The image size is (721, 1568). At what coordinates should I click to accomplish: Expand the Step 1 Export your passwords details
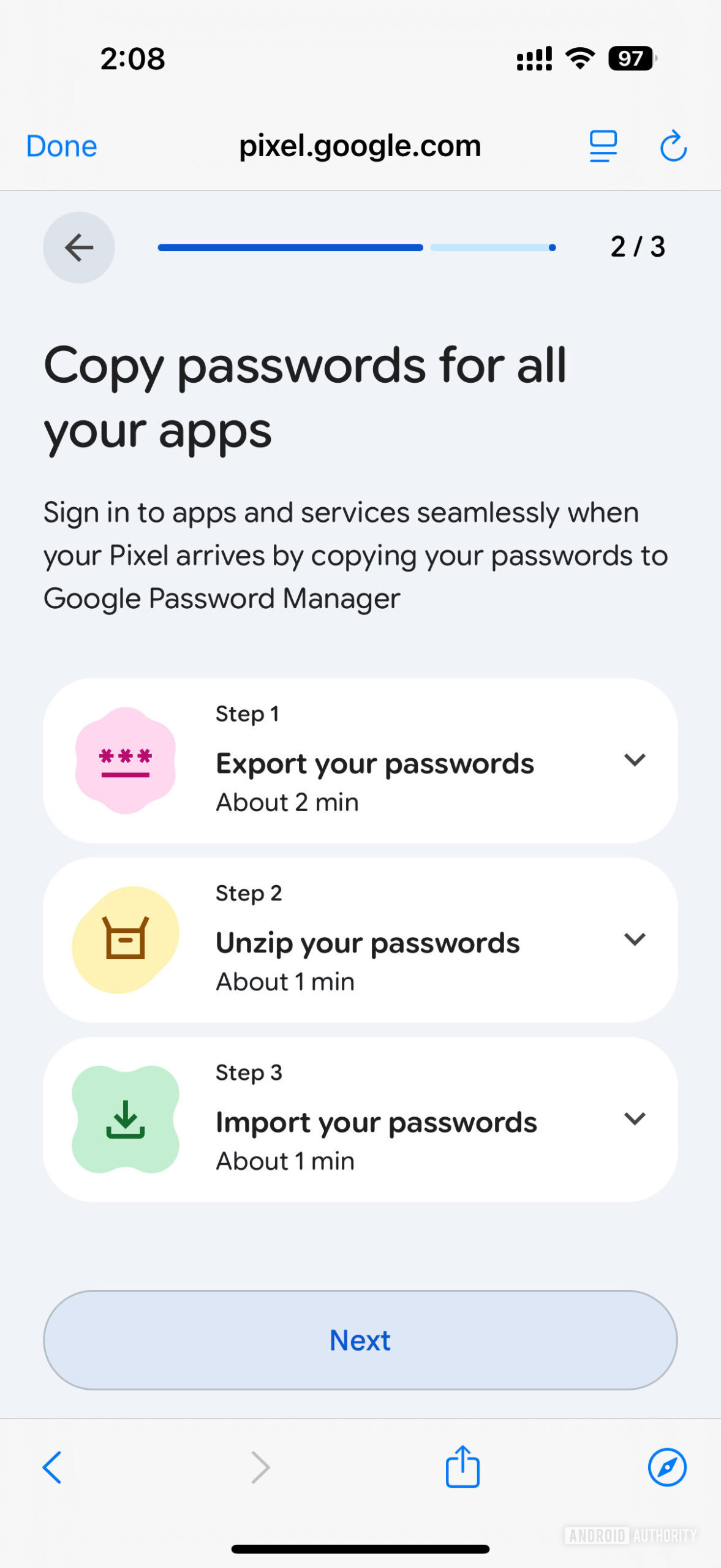click(635, 760)
